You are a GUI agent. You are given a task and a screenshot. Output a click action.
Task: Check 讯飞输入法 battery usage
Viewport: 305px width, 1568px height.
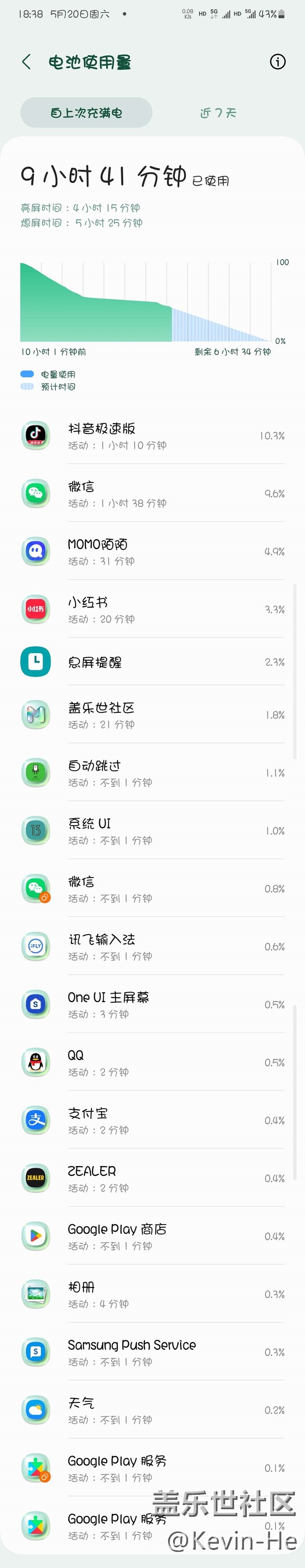(x=152, y=947)
